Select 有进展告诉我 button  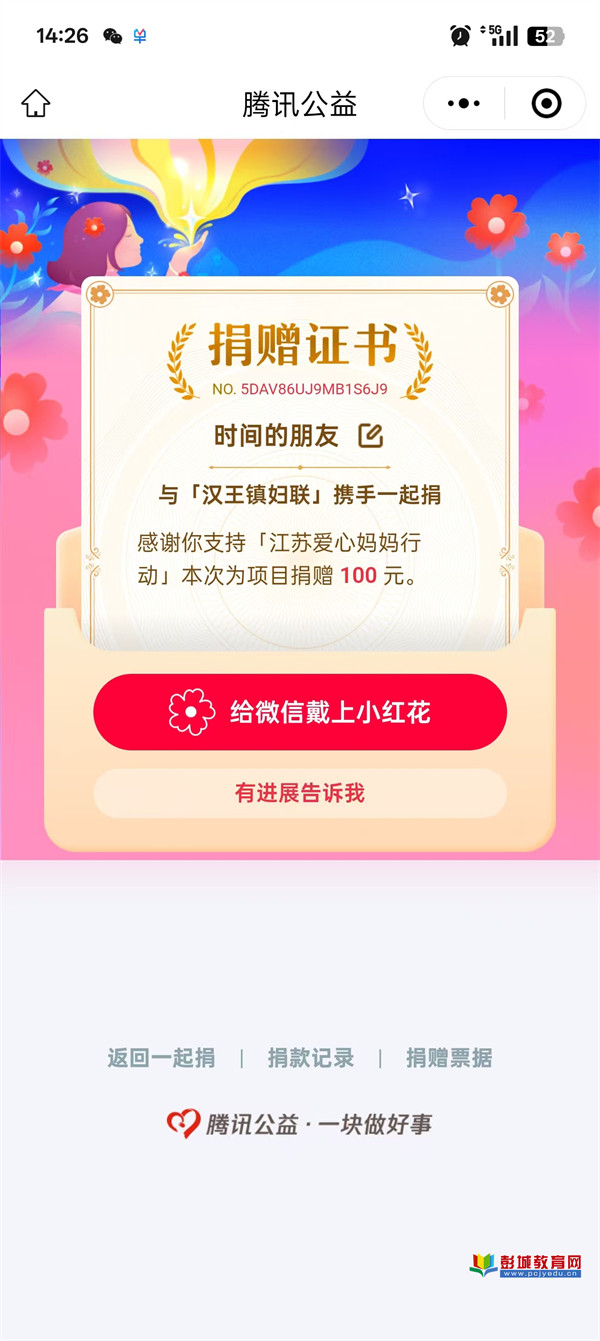pos(300,794)
